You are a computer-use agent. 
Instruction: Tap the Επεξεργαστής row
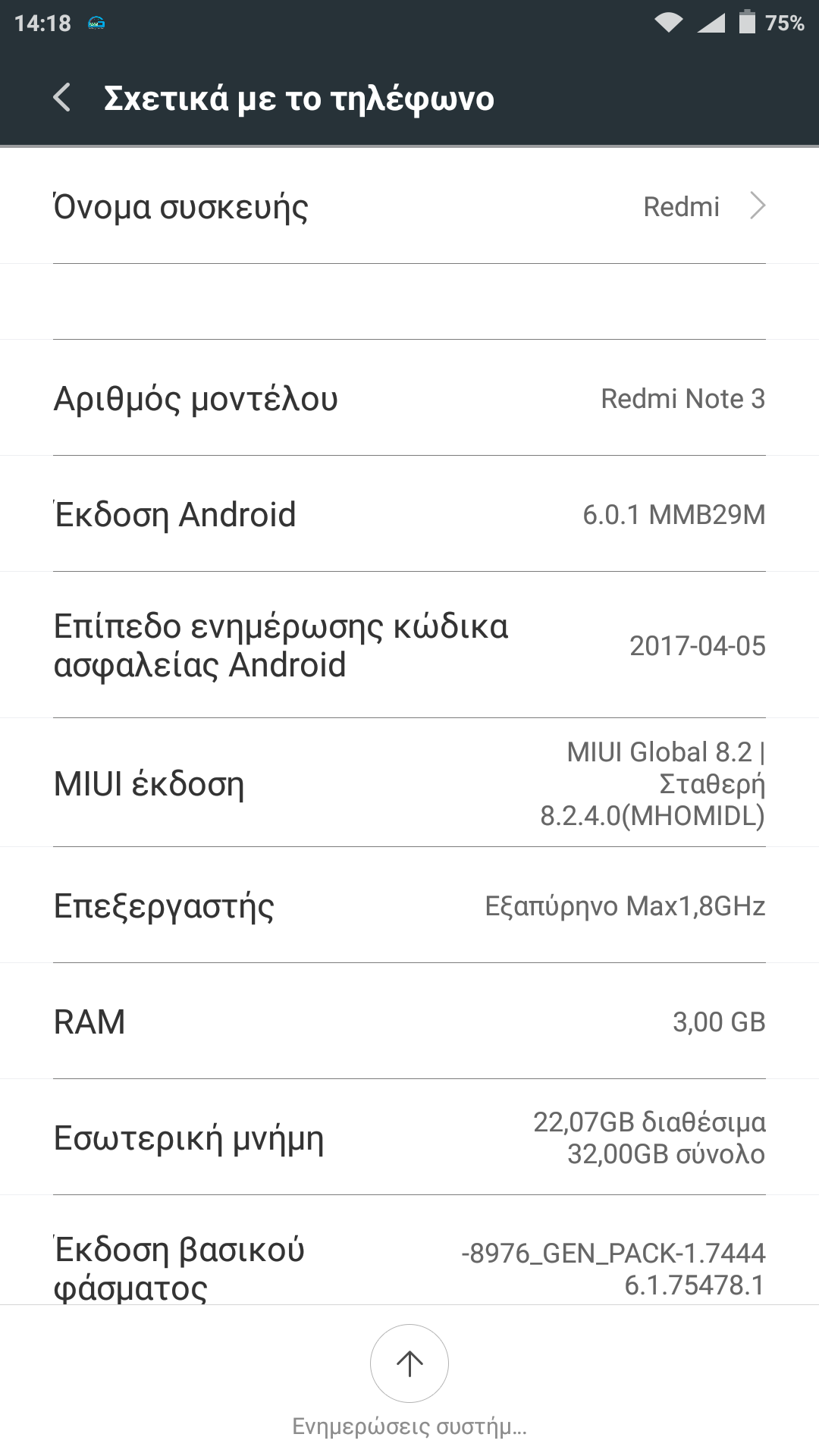click(409, 905)
